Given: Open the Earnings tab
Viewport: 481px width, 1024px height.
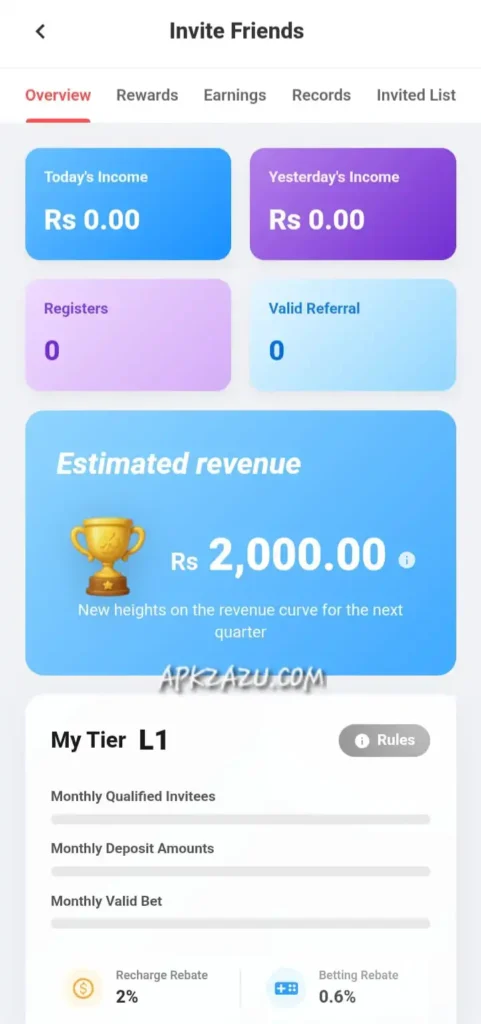Looking at the screenshot, I should pos(235,95).
